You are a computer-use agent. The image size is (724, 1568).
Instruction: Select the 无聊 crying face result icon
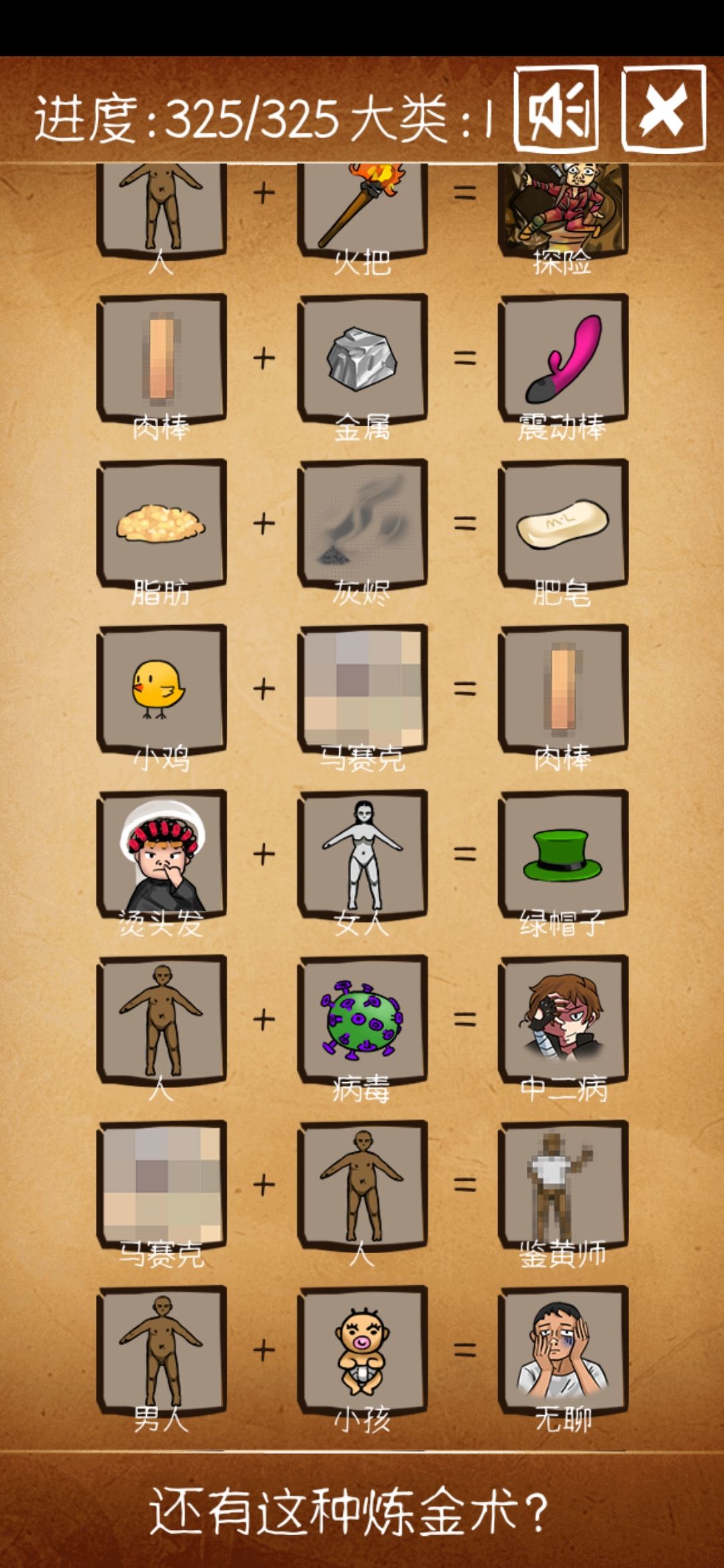pos(563,1347)
